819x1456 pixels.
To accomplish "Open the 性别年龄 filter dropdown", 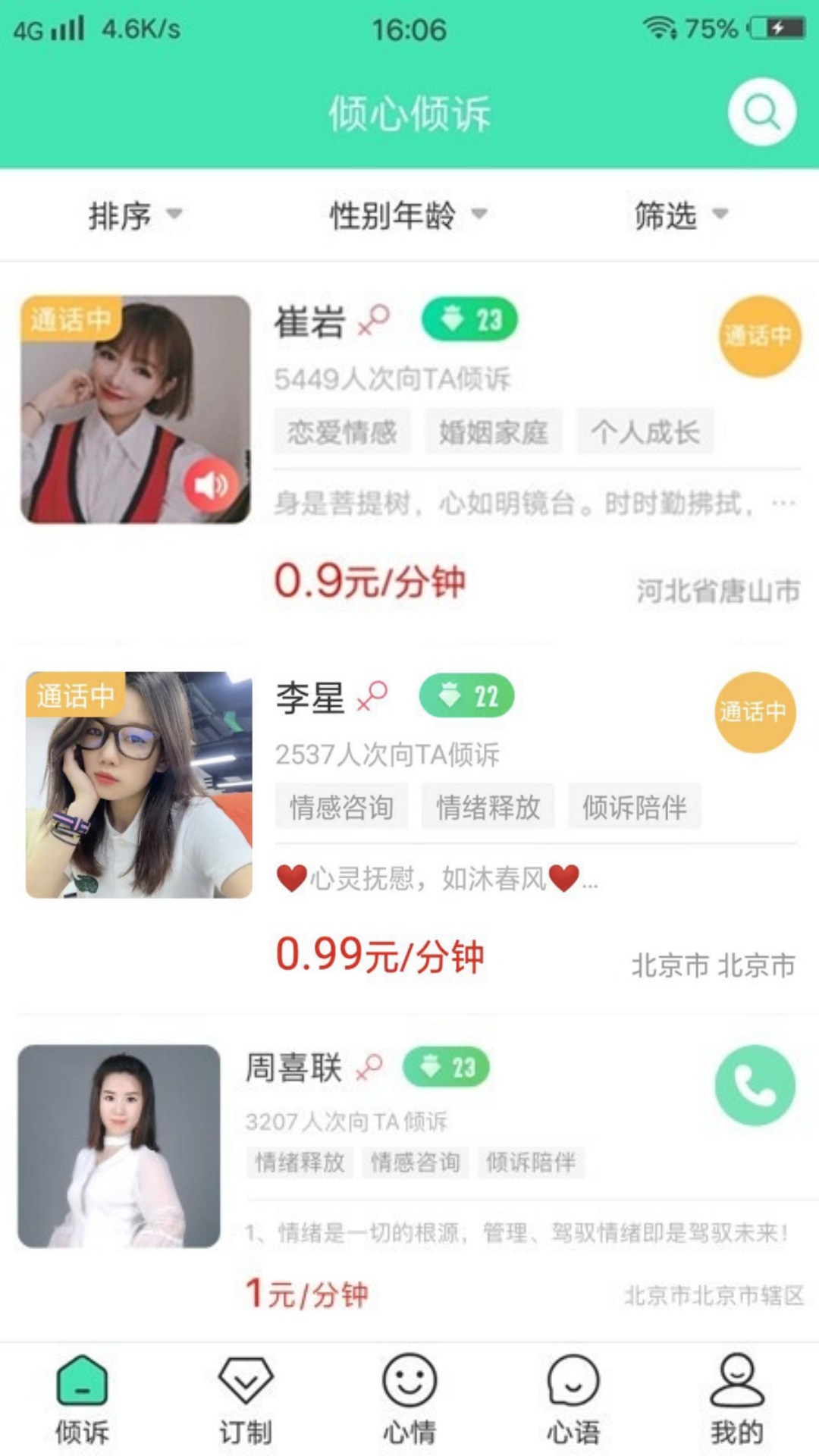I will 408,215.
